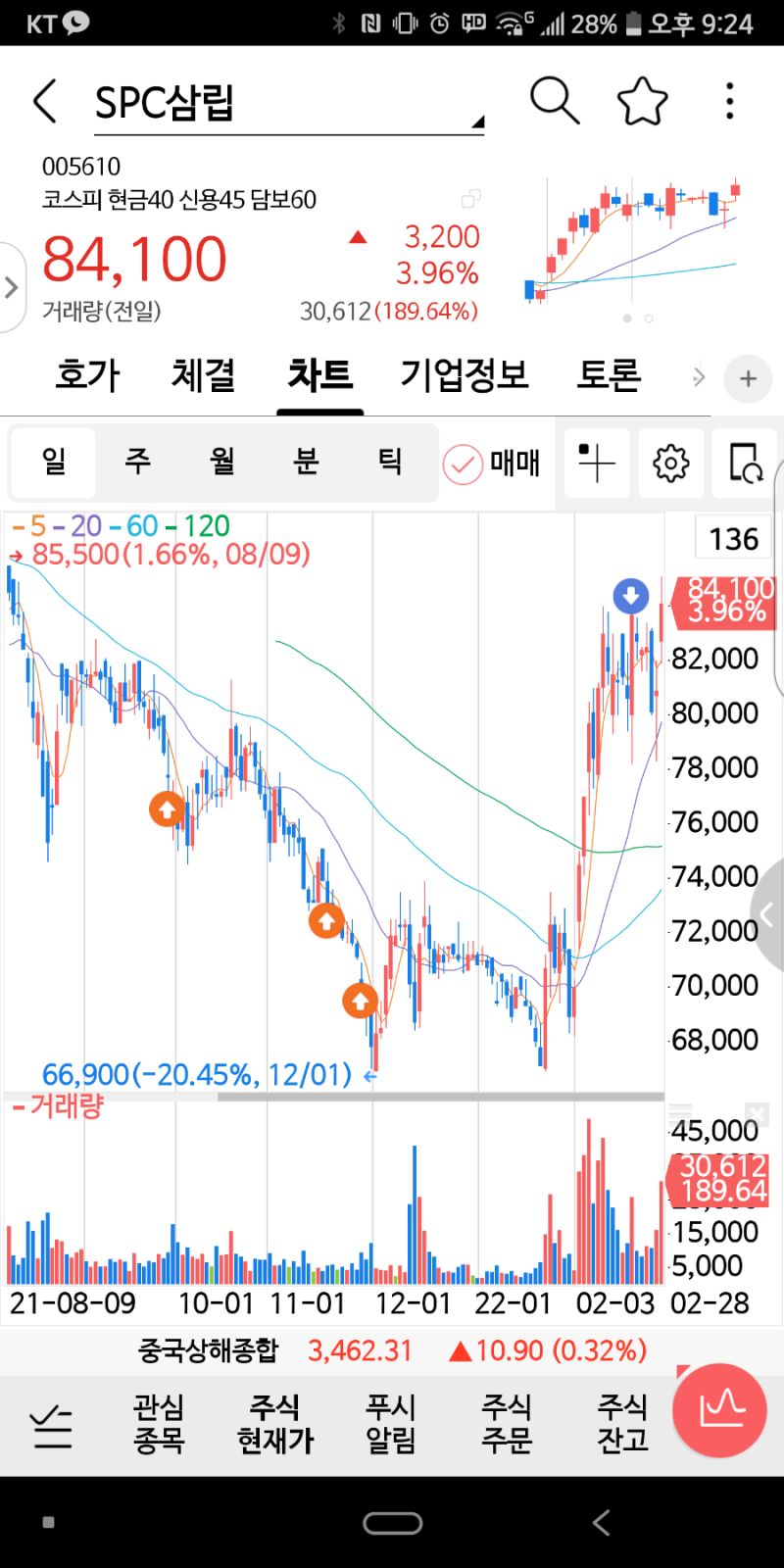Tap the 주식주문 order button
This screenshot has height=1568, width=784.
click(506, 1425)
